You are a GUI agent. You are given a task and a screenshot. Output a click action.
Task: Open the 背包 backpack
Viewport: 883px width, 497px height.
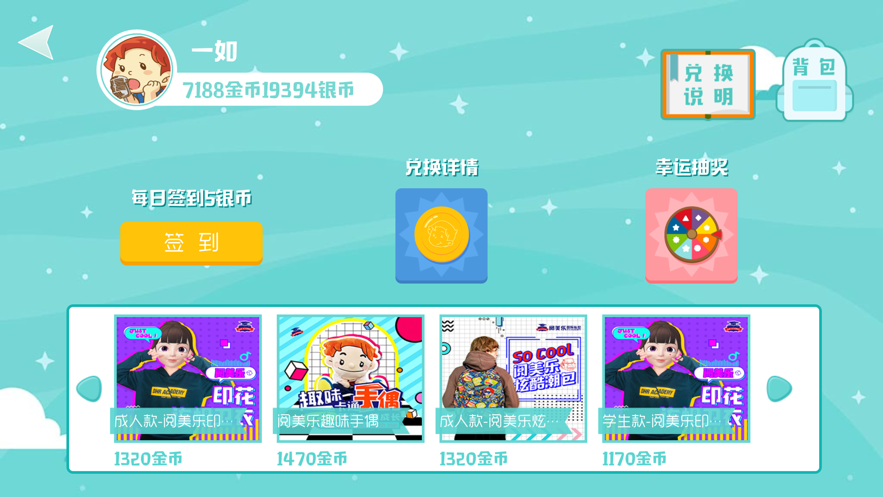[x=814, y=80]
